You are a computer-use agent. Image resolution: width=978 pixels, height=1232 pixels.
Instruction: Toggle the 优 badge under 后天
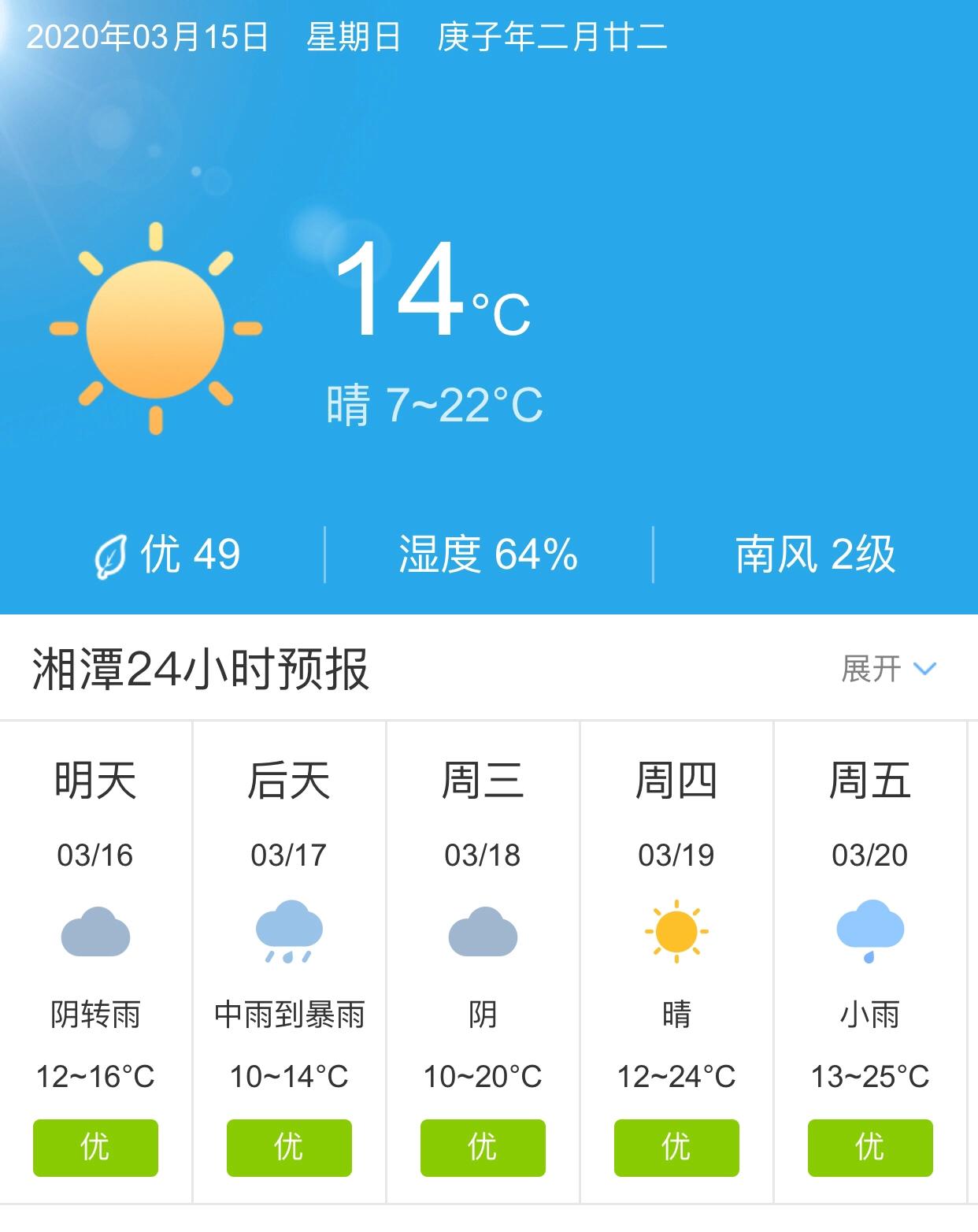289,1149
